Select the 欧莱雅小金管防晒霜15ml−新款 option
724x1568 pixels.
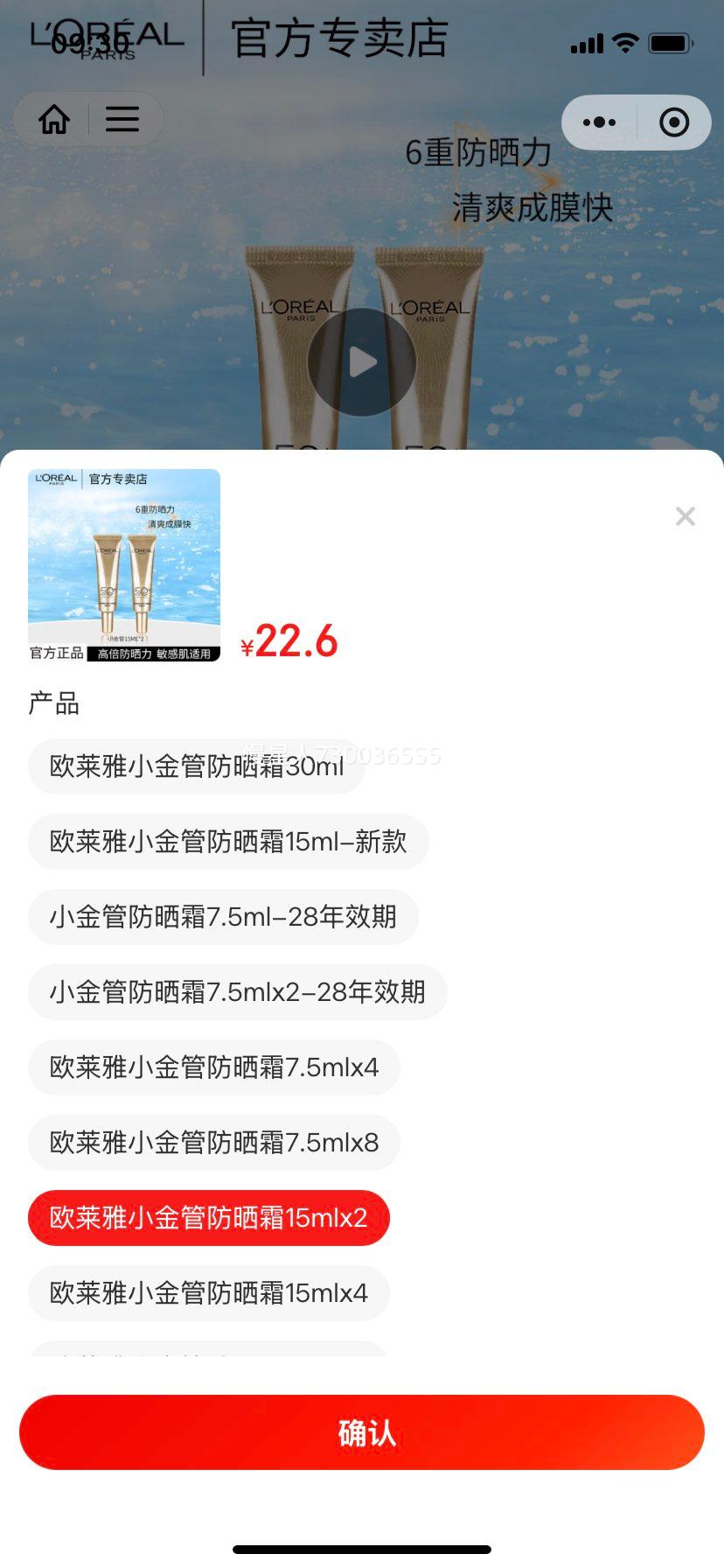click(x=227, y=841)
